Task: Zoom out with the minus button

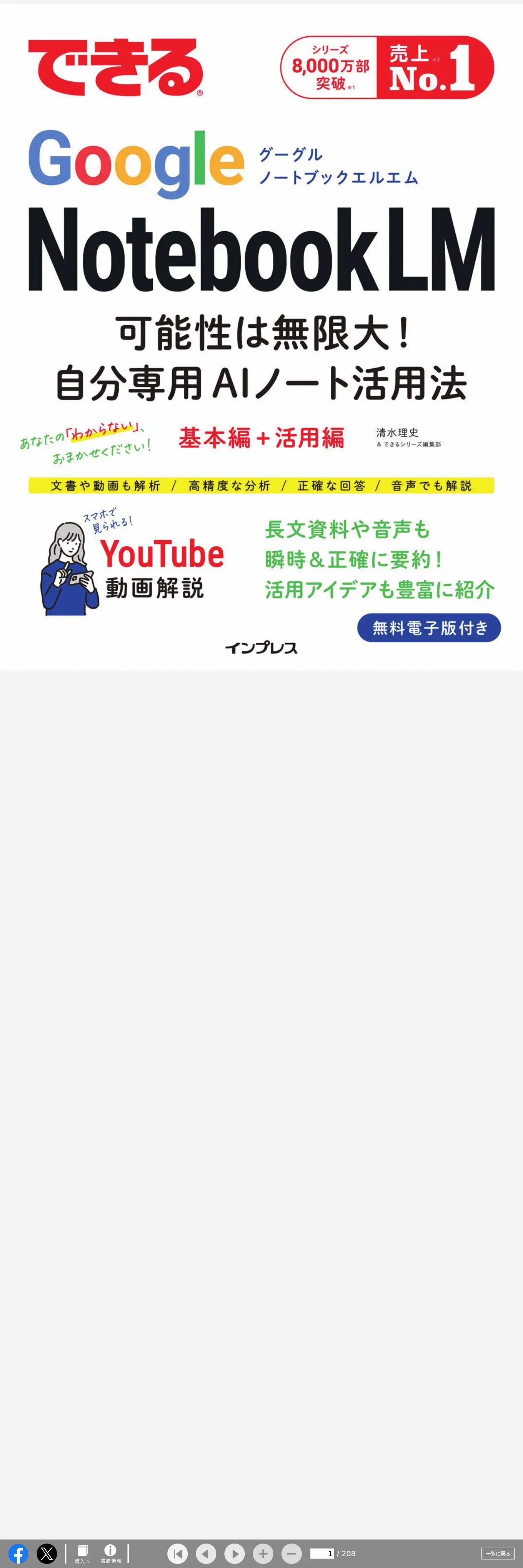Action: [292, 1554]
